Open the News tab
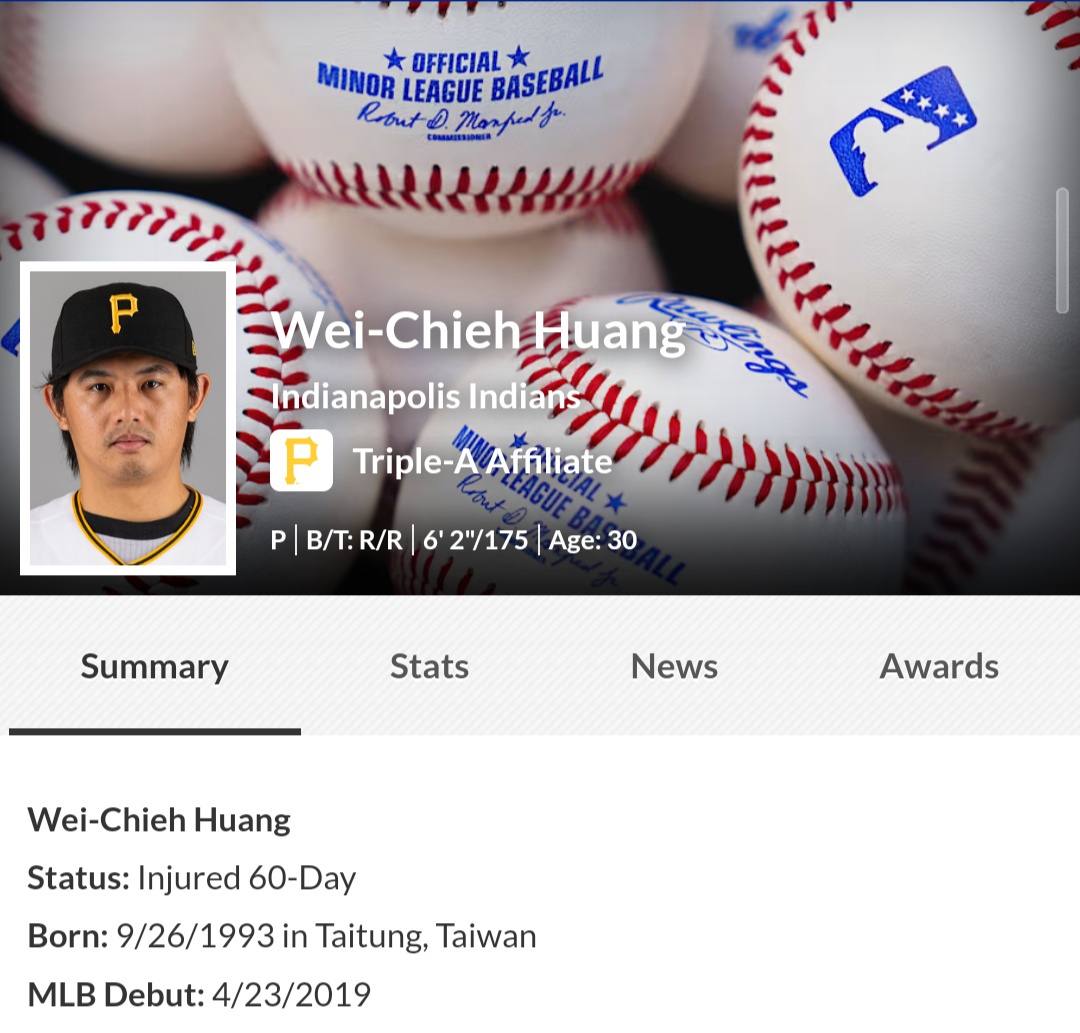The width and height of the screenshot is (1080, 1033). point(674,667)
